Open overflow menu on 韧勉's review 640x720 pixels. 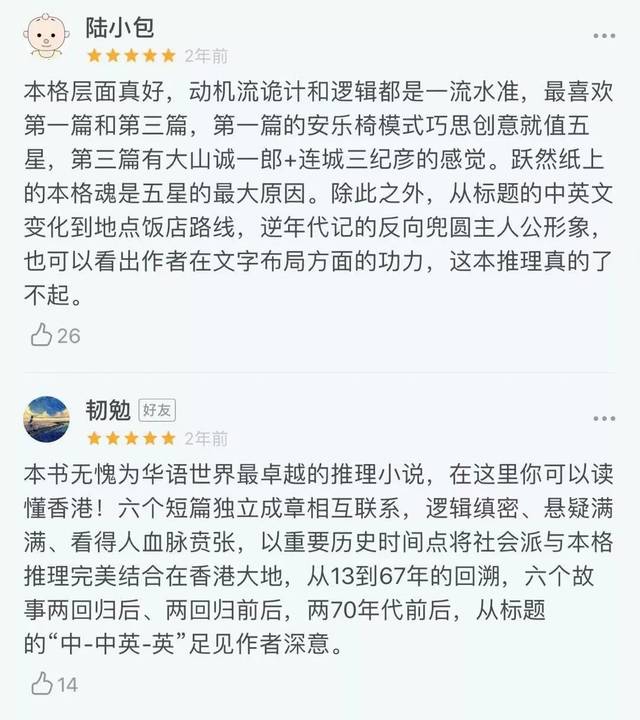(x=604, y=418)
